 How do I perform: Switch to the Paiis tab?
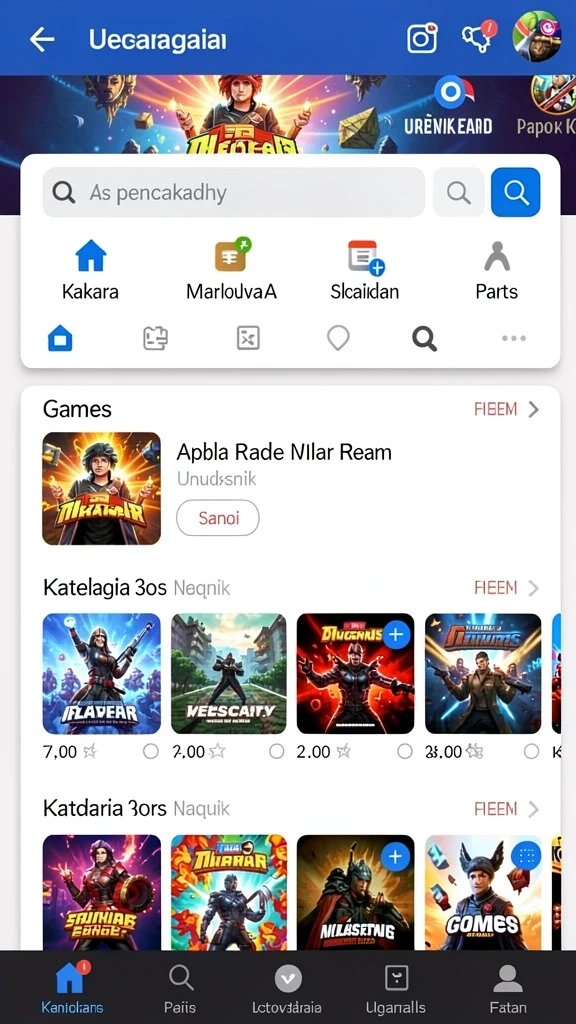coord(180,989)
